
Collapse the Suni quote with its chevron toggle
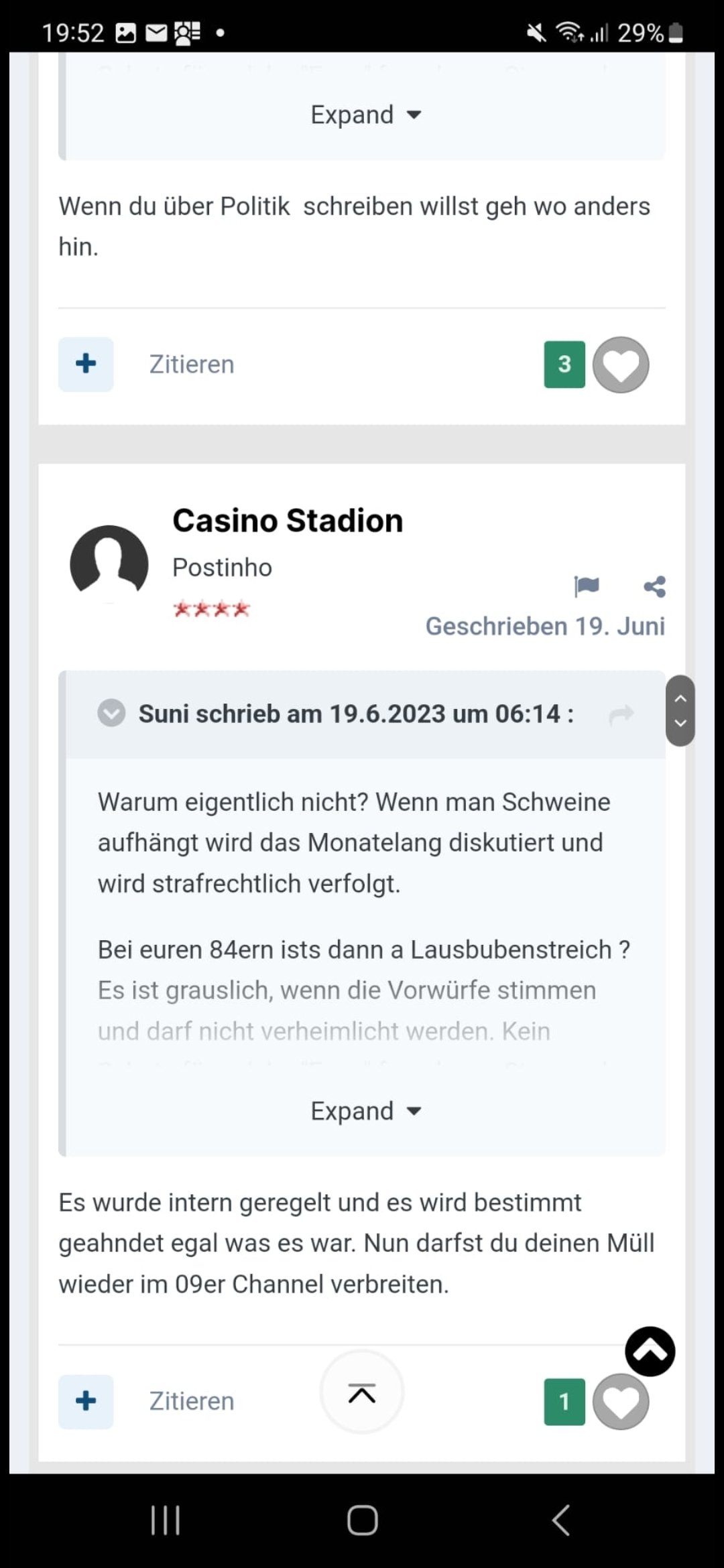coord(111,713)
